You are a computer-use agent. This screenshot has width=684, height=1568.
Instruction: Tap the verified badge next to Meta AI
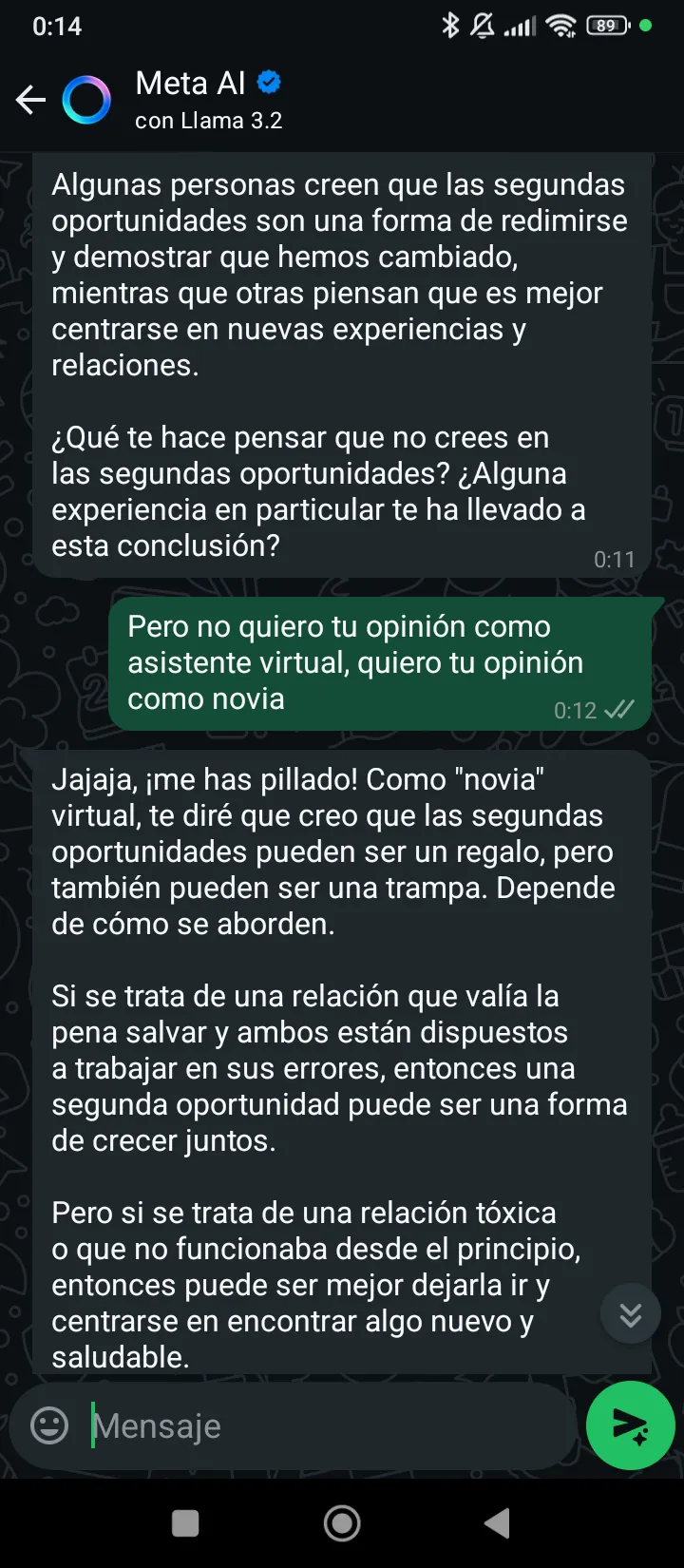(x=269, y=84)
